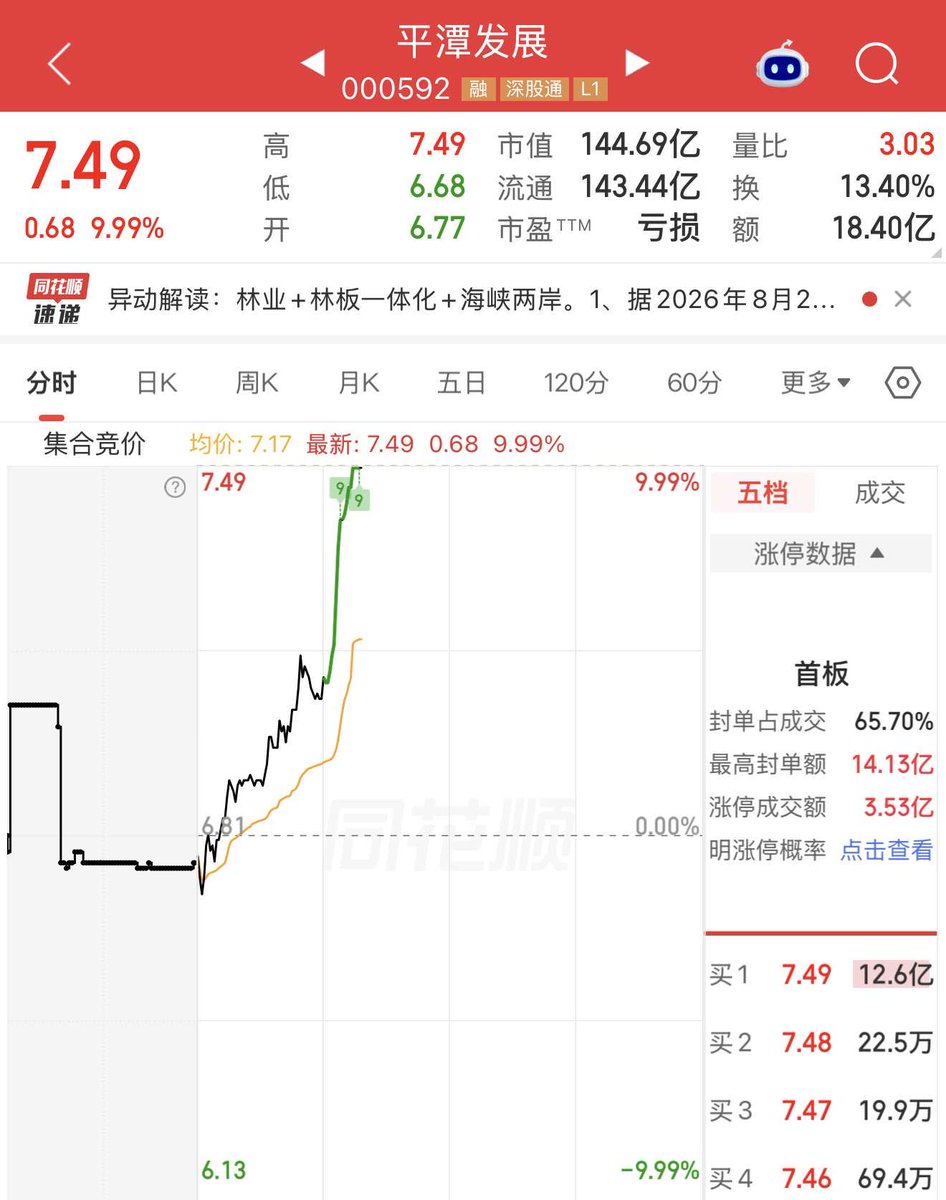
Task: Tap 点击查看 for 明涨停概率
Action: tap(886, 850)
